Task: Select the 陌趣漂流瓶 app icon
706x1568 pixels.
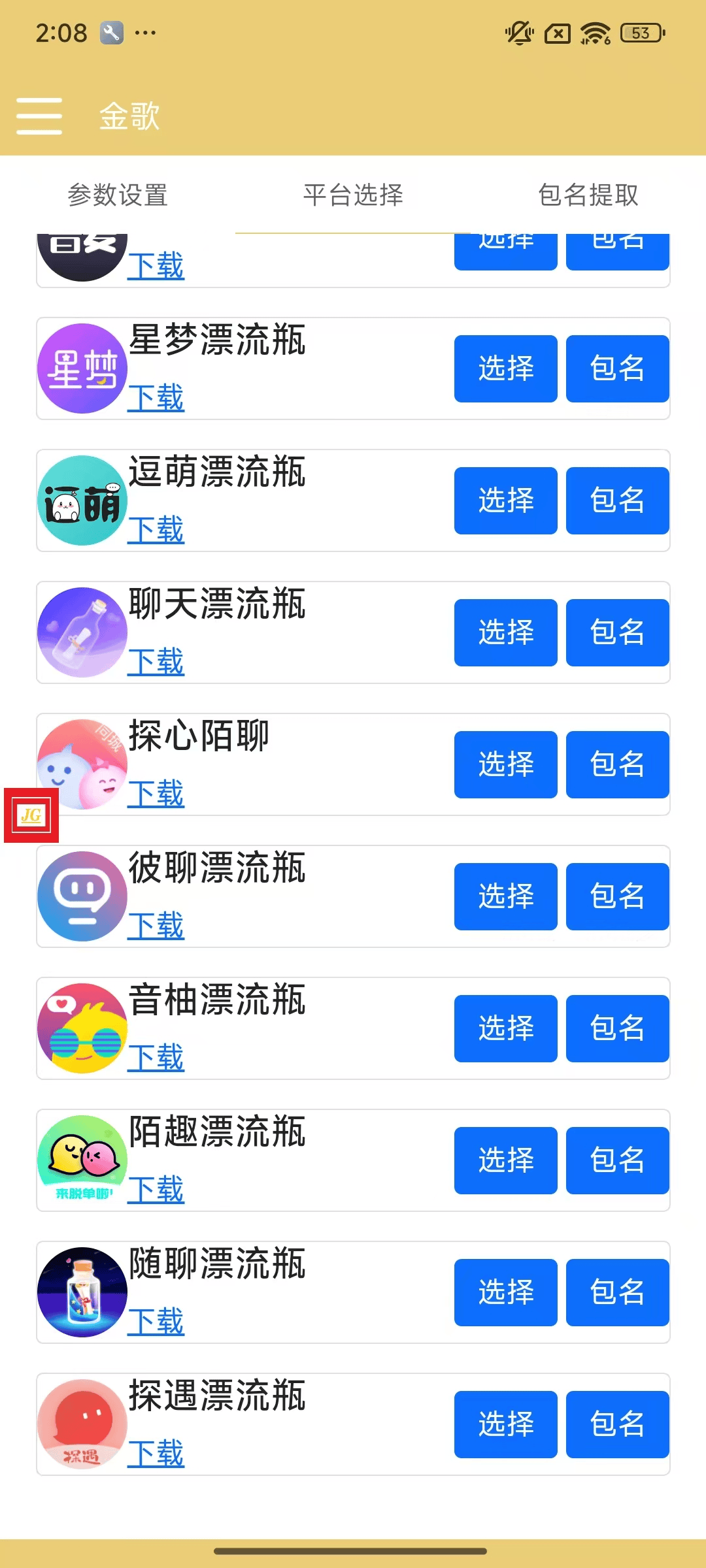Action: [82, 1160]
